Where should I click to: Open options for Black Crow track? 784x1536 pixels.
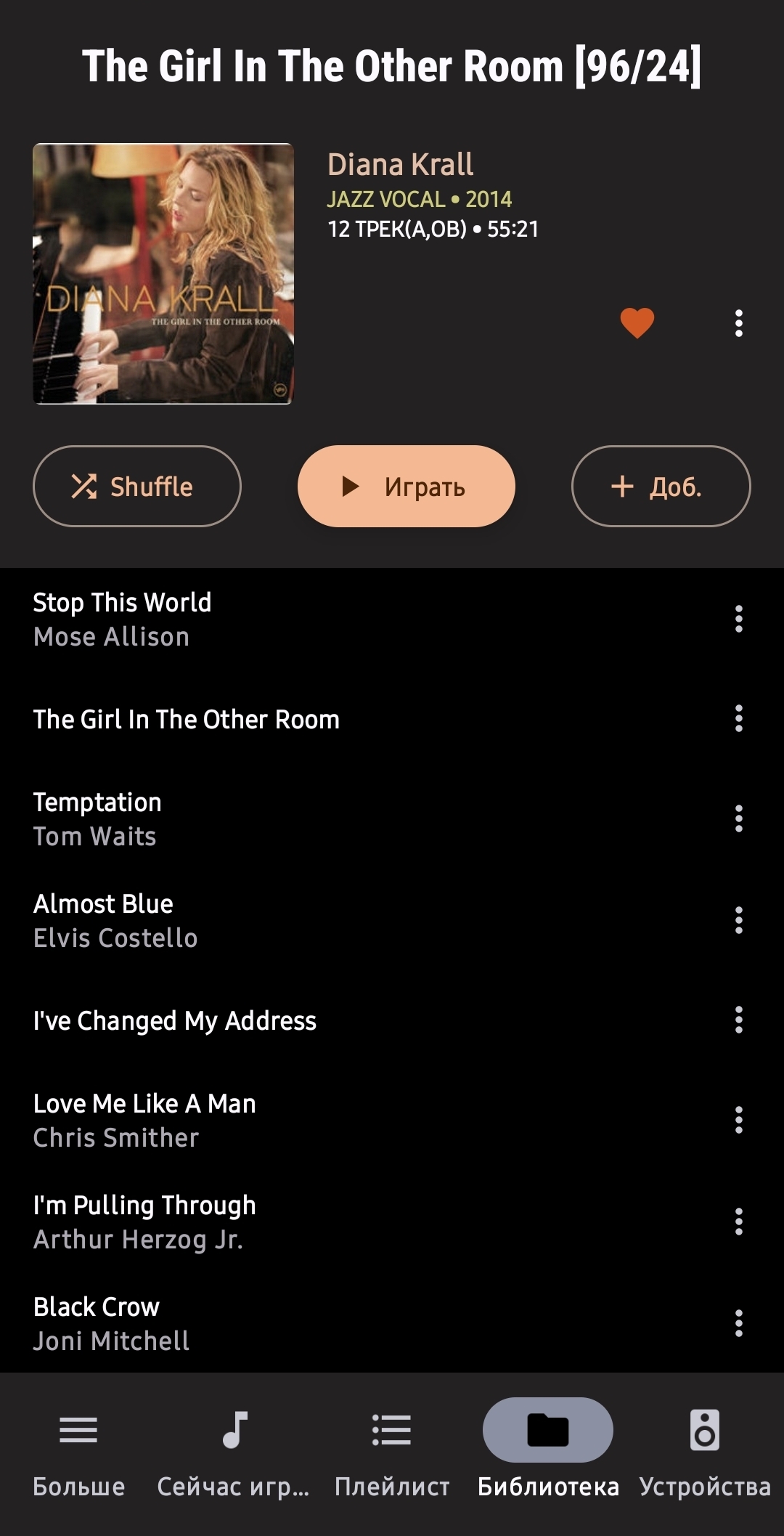738,1323
